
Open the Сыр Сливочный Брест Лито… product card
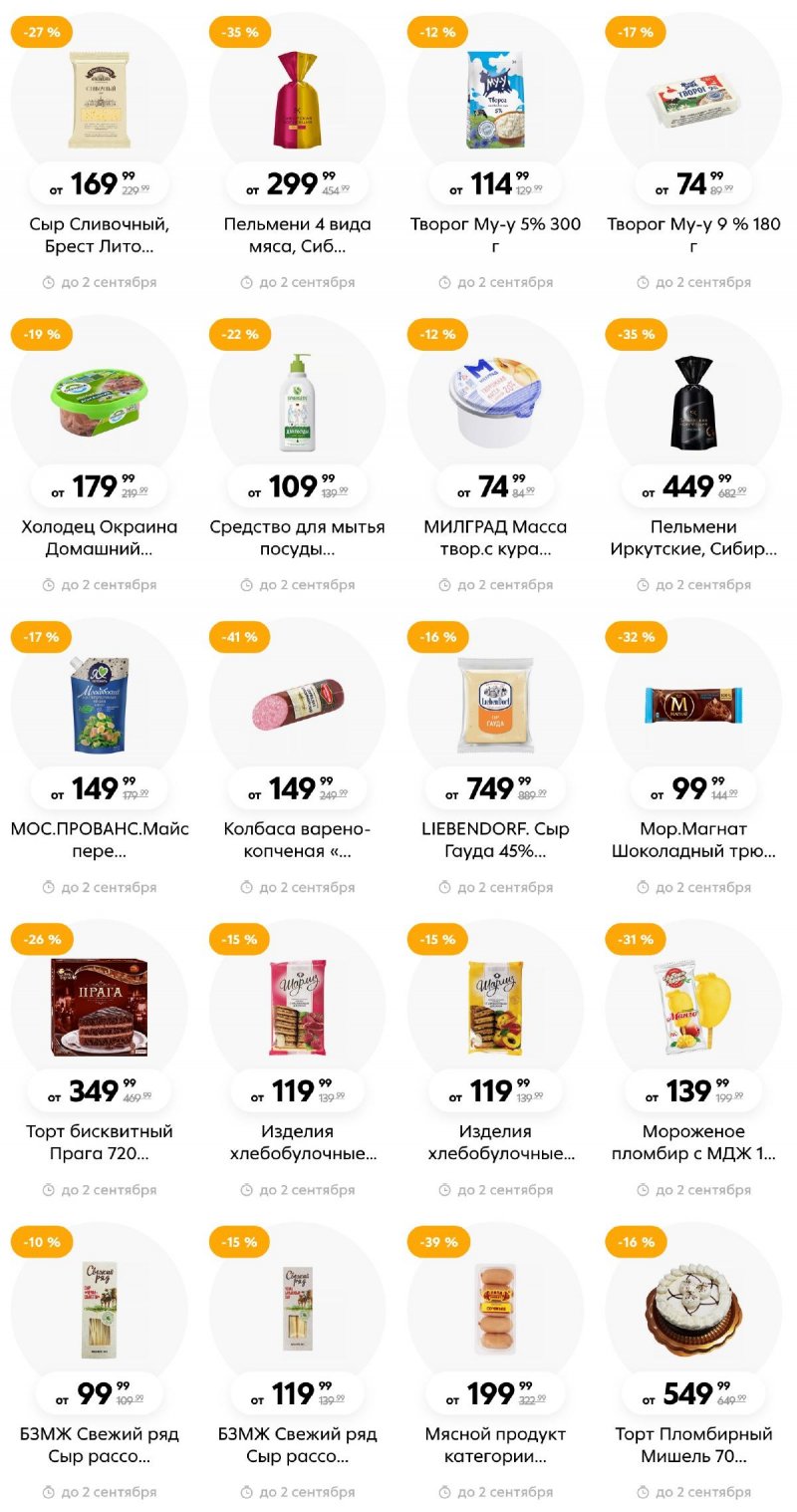click(x=99, y=100)
